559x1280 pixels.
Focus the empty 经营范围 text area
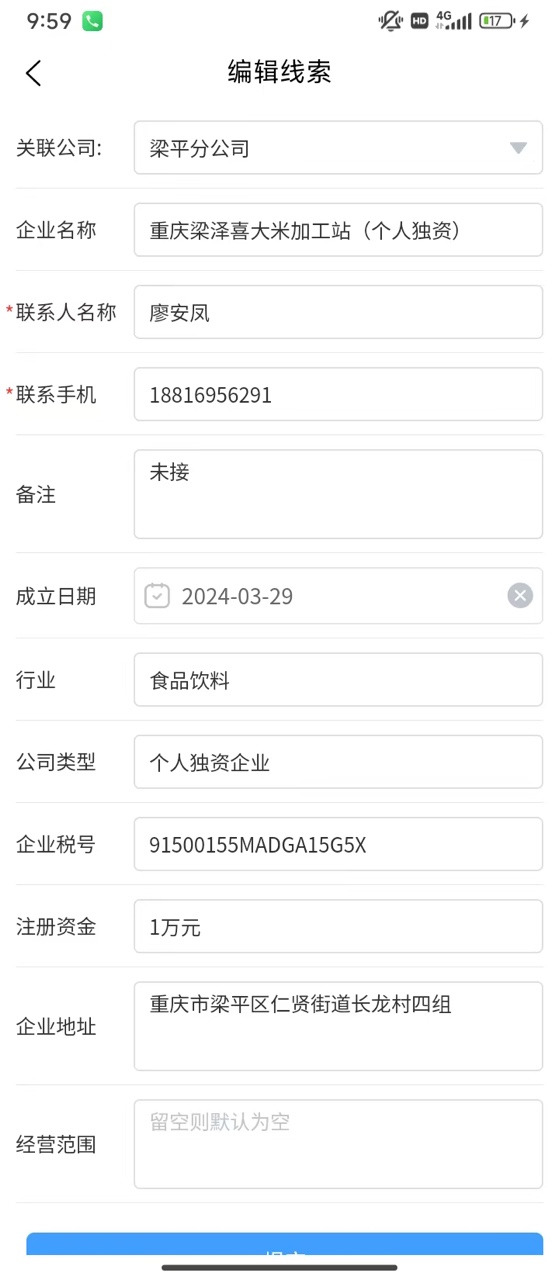(338, 1144)
